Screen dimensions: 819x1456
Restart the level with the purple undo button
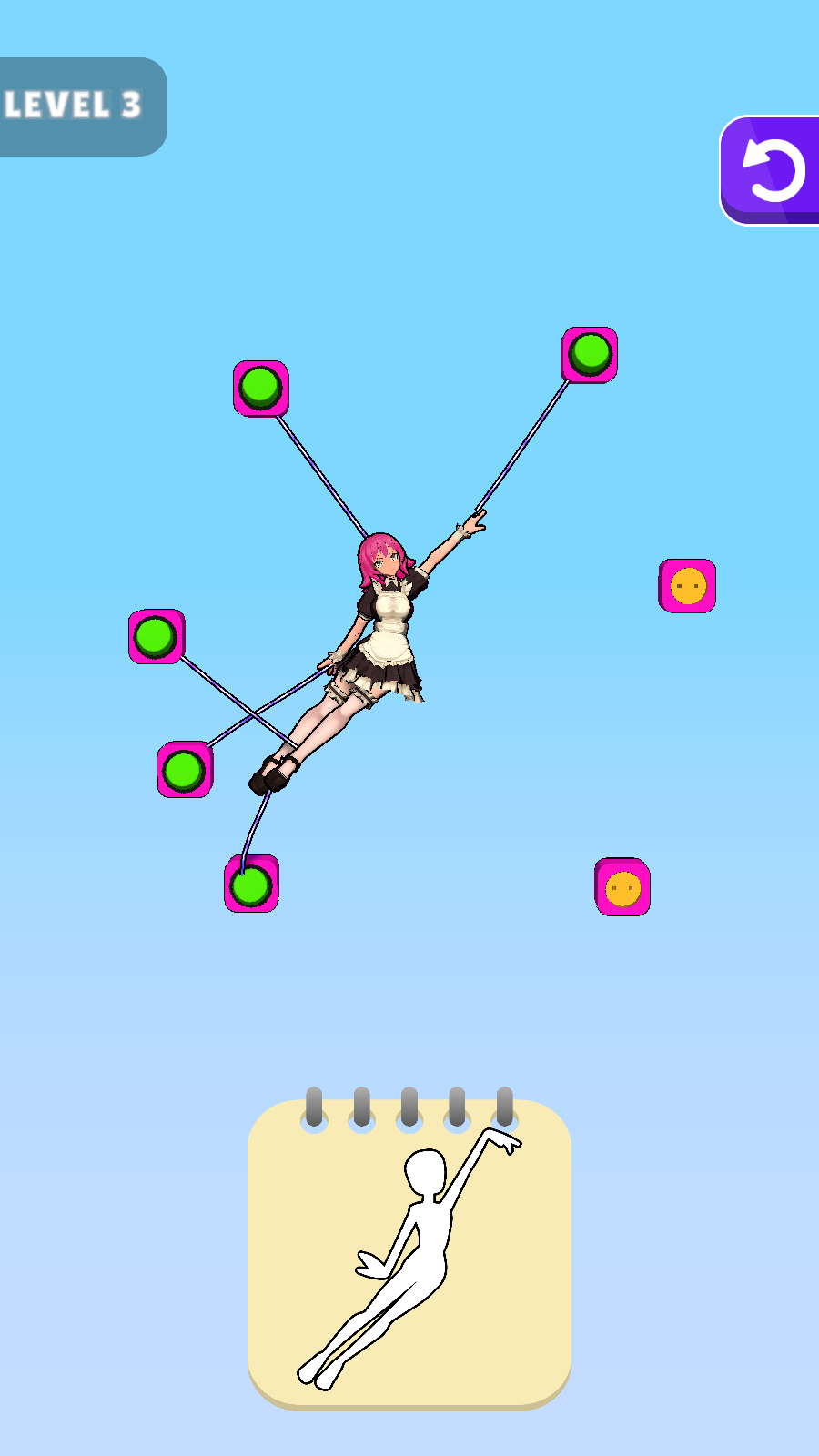coord(772,170)
